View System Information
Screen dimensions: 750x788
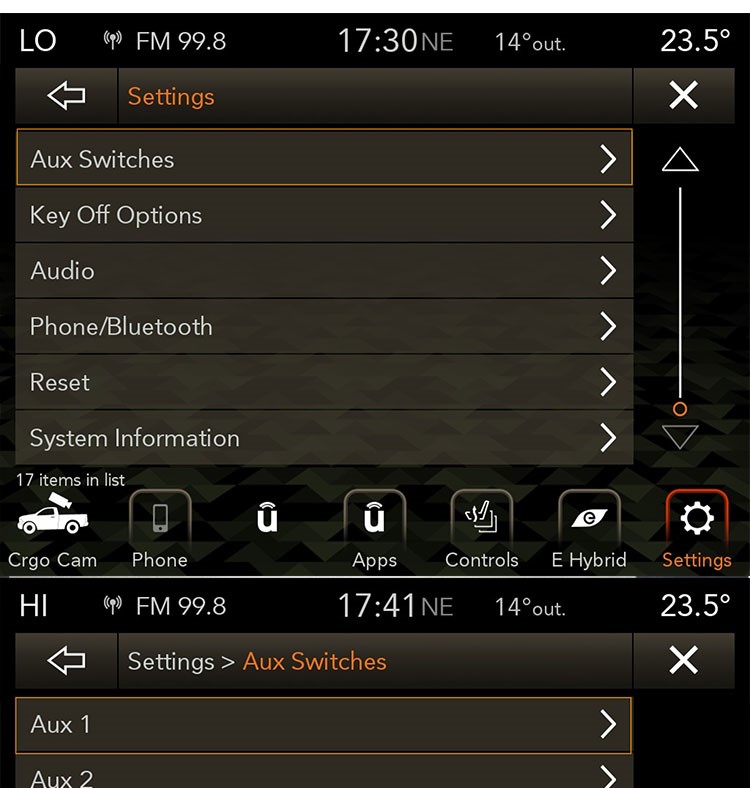(324, 438)
